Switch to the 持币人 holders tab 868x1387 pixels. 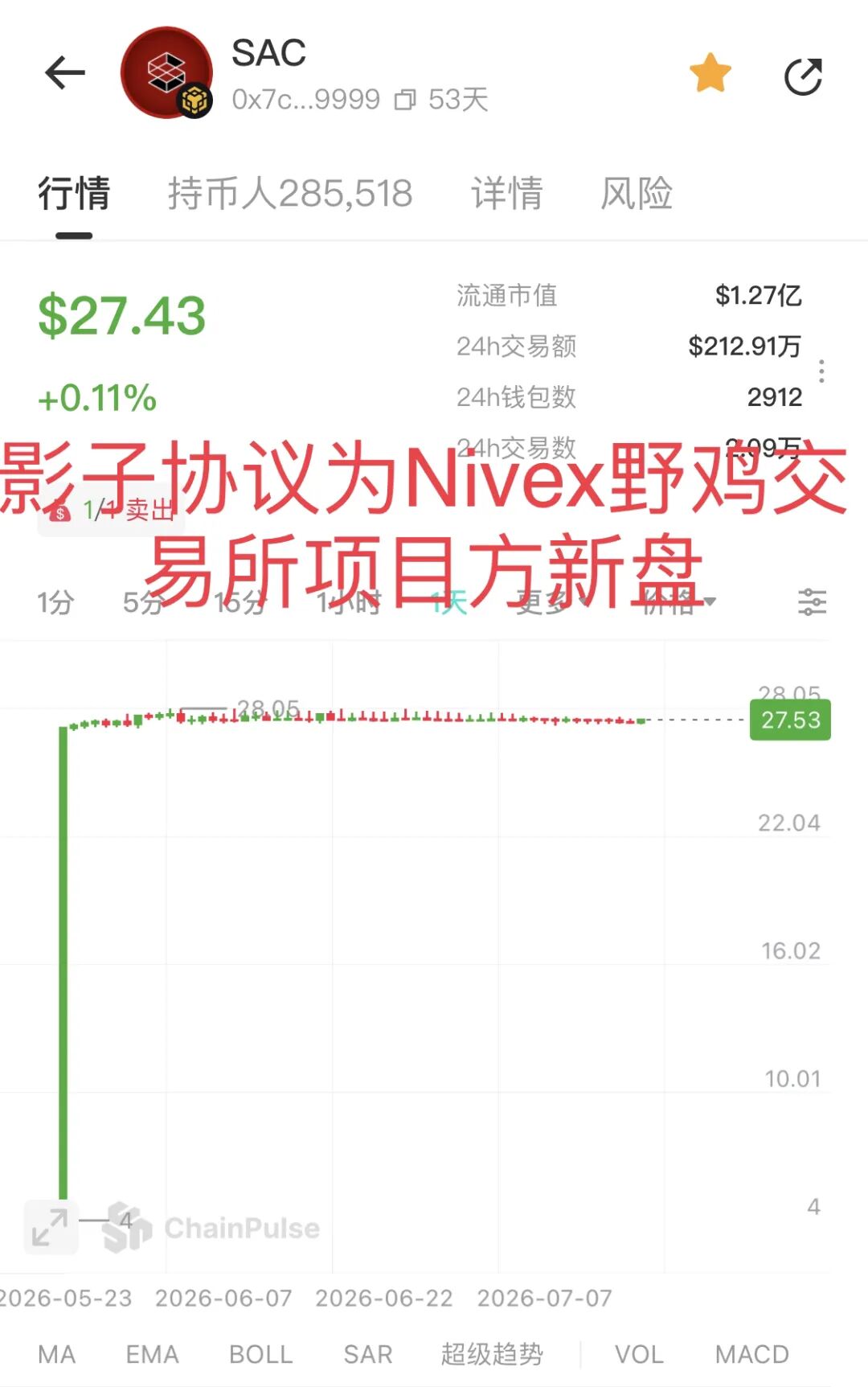click(x=290, y=194)
